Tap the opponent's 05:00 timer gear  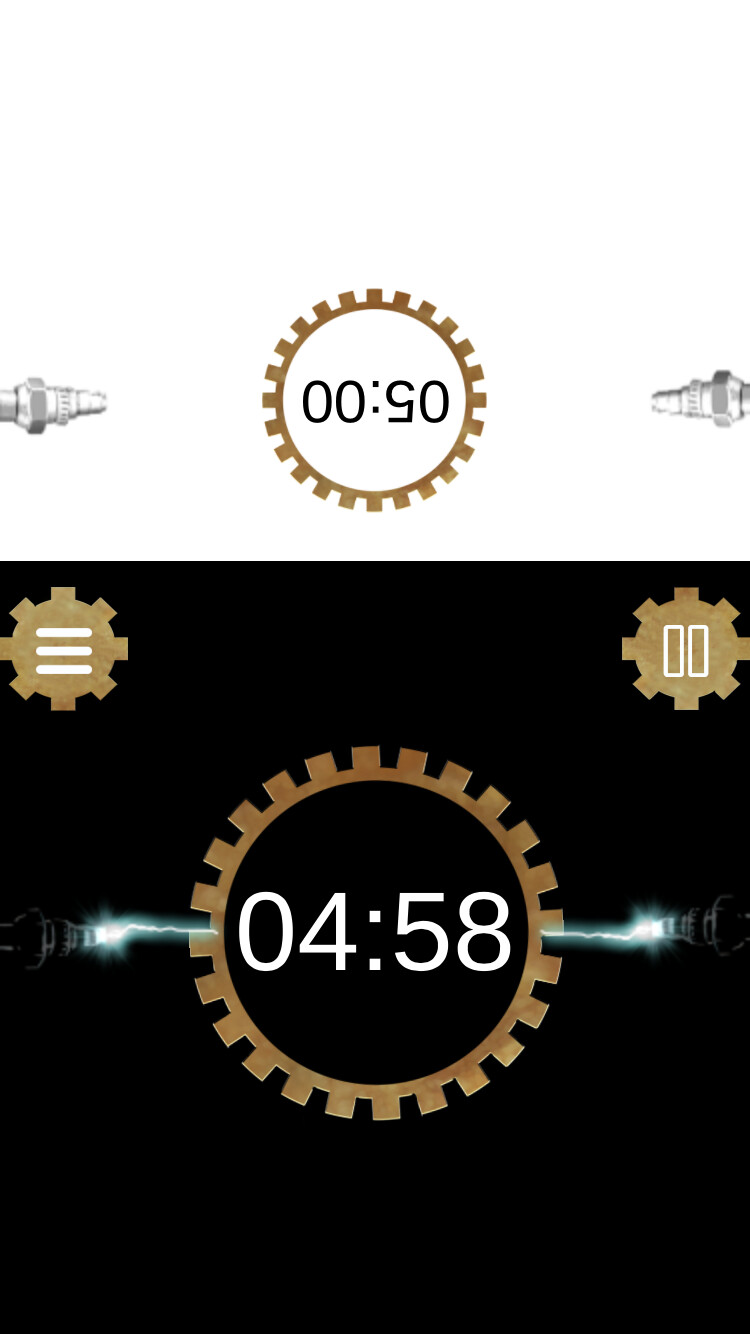[x=374, y=400]
